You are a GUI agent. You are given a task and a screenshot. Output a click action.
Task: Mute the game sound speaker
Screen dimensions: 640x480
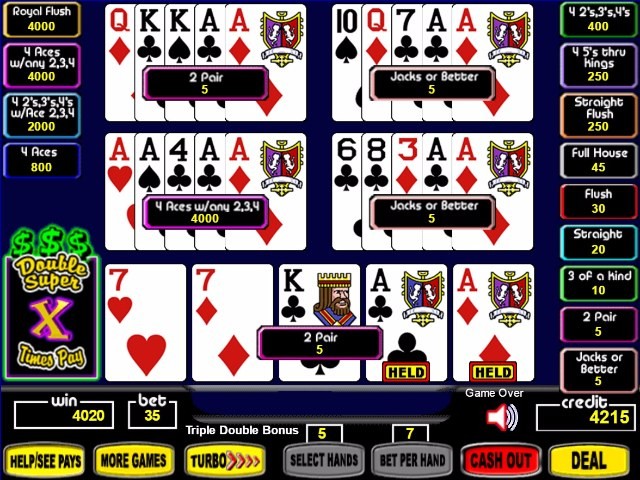point(501,416)
